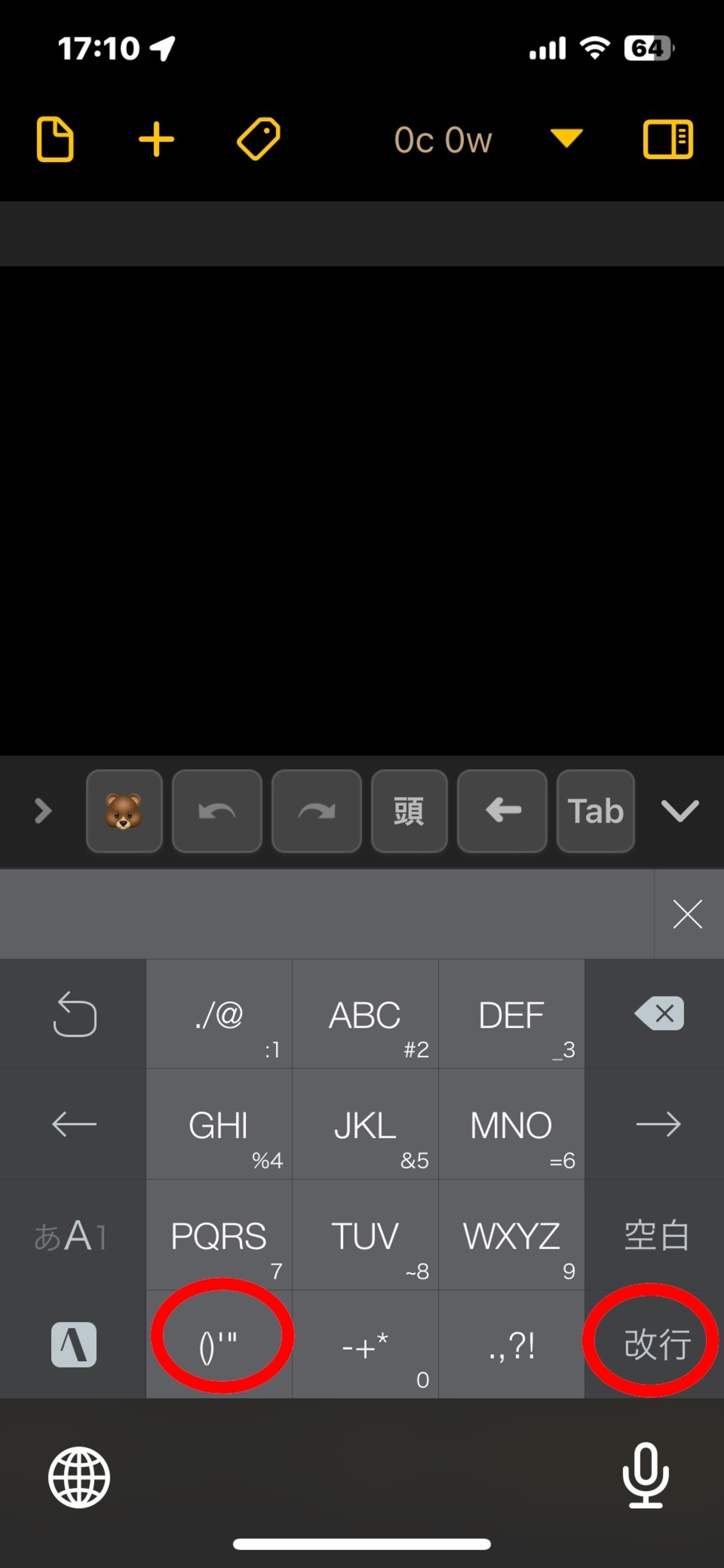Tap the 頭 toolbar key

point(409,811)
